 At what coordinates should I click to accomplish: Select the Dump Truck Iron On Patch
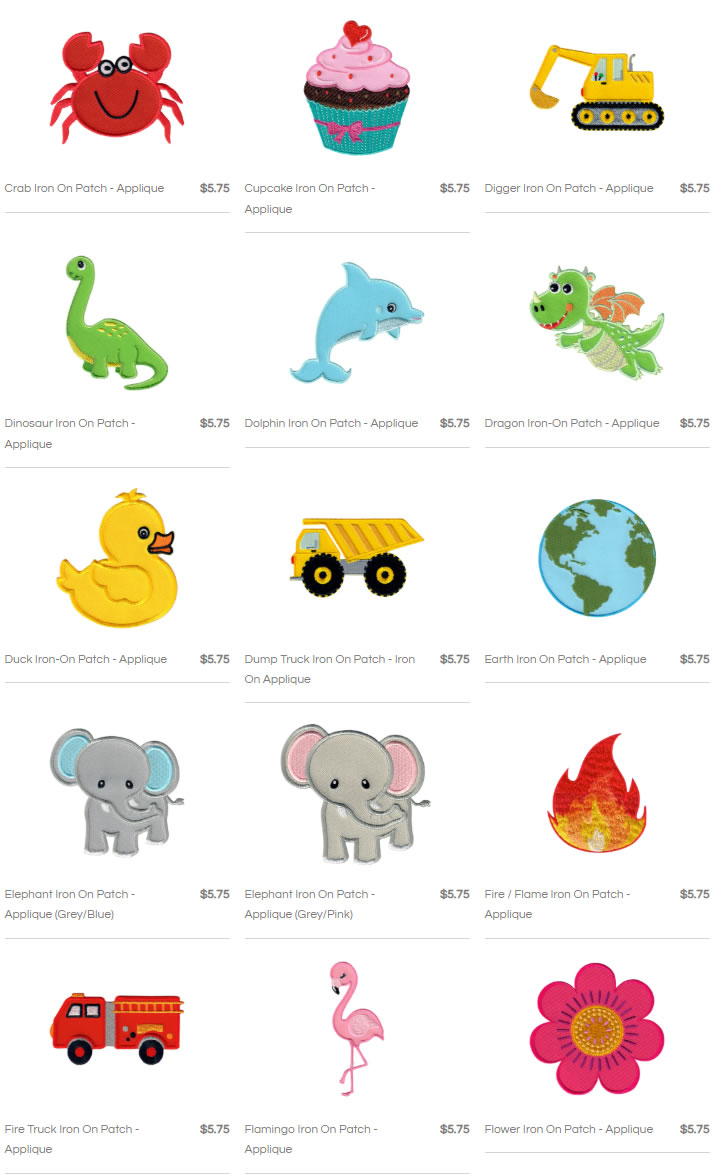(x=357, y=558)
